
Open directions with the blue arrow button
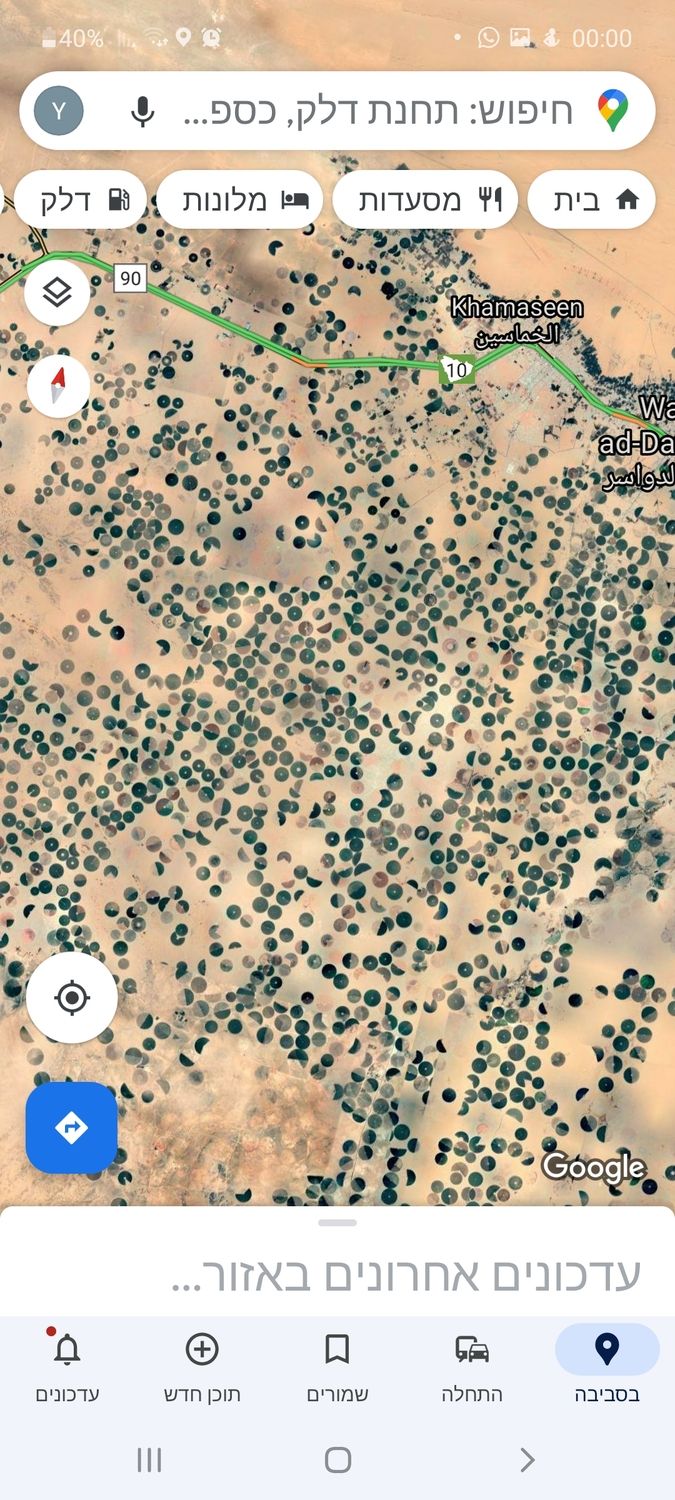[x=72, y=1127]
